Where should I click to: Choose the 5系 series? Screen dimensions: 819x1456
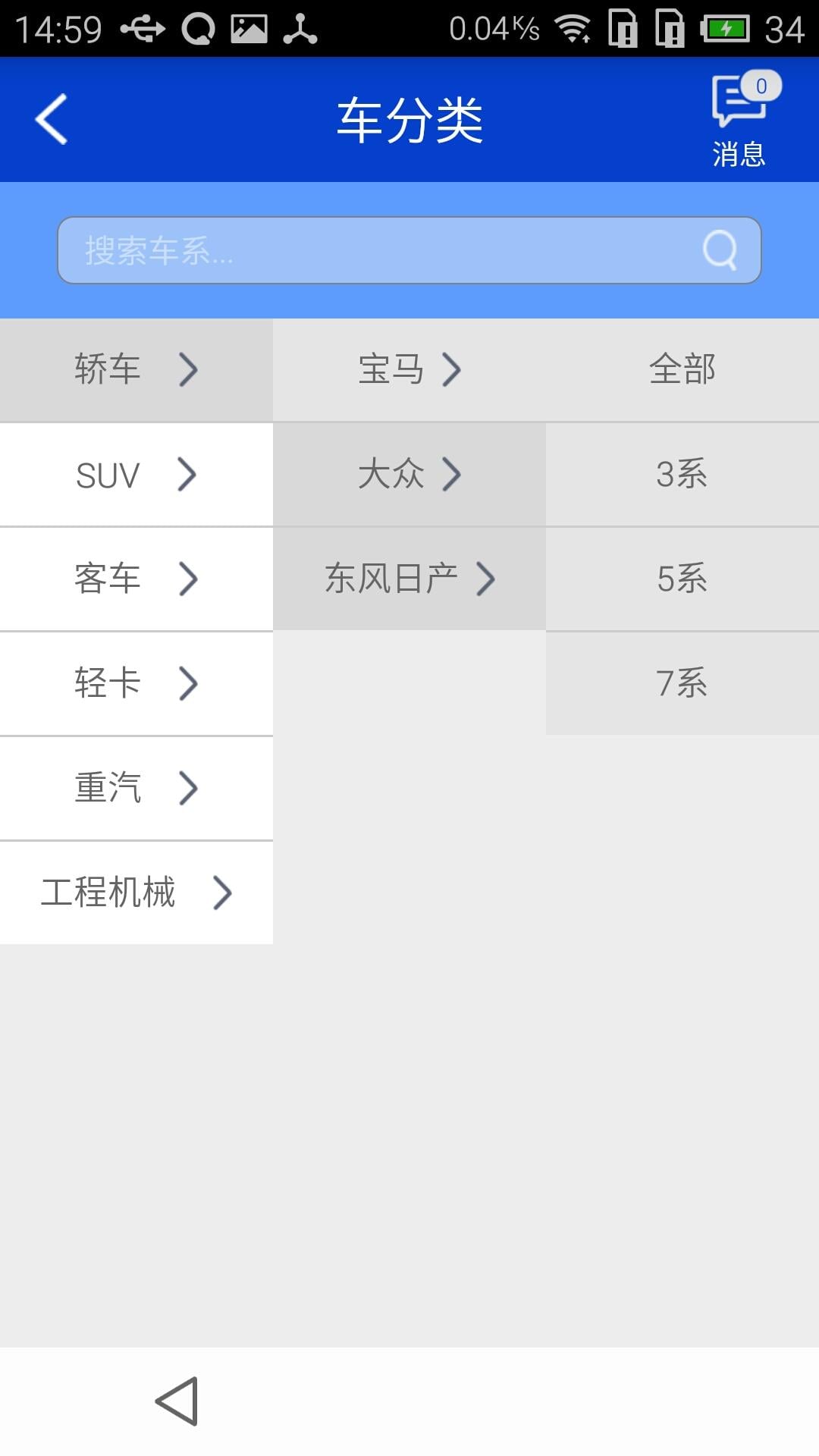tap(682, 579)
